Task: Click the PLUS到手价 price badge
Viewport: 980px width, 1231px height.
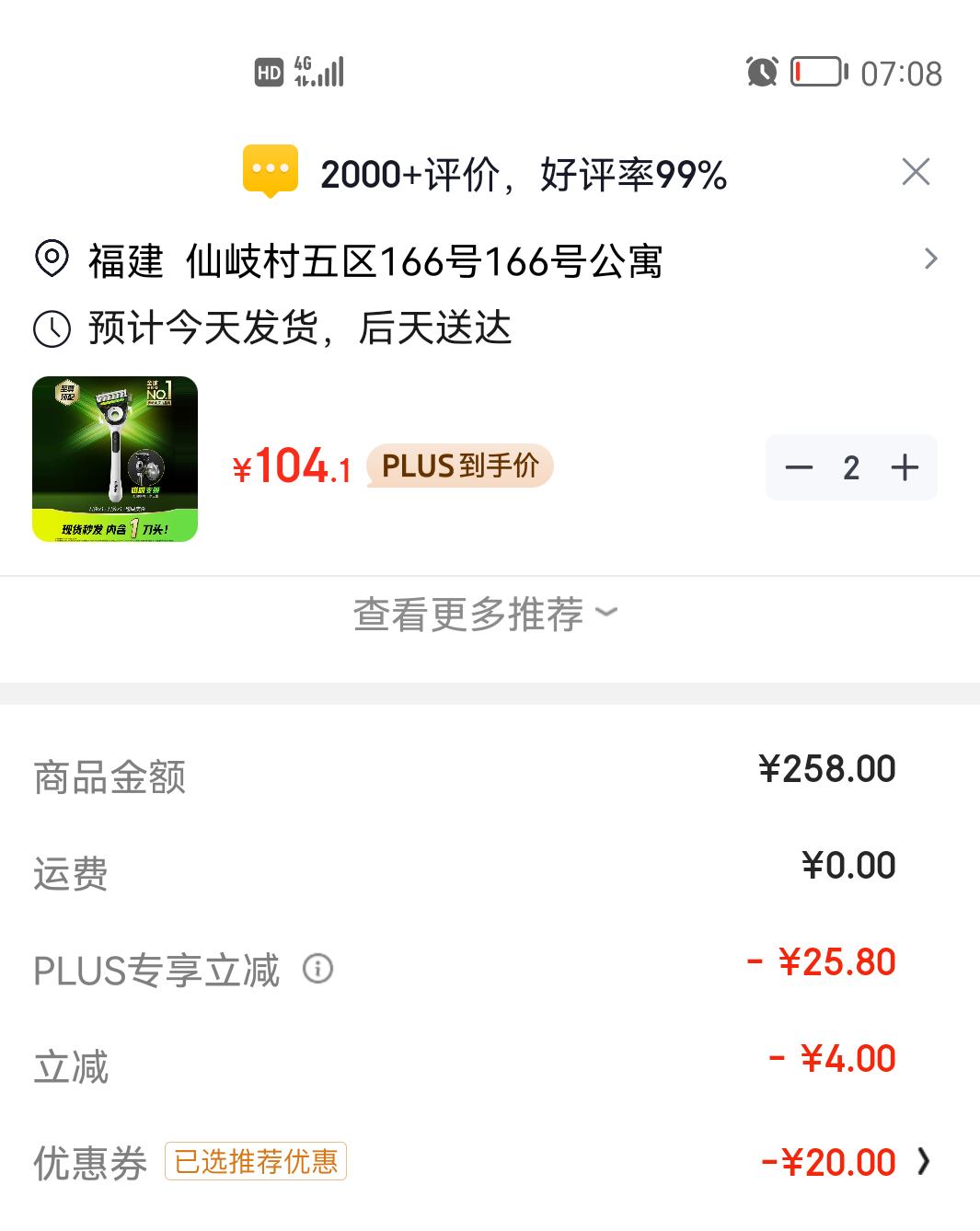Action: pos(459,467)
